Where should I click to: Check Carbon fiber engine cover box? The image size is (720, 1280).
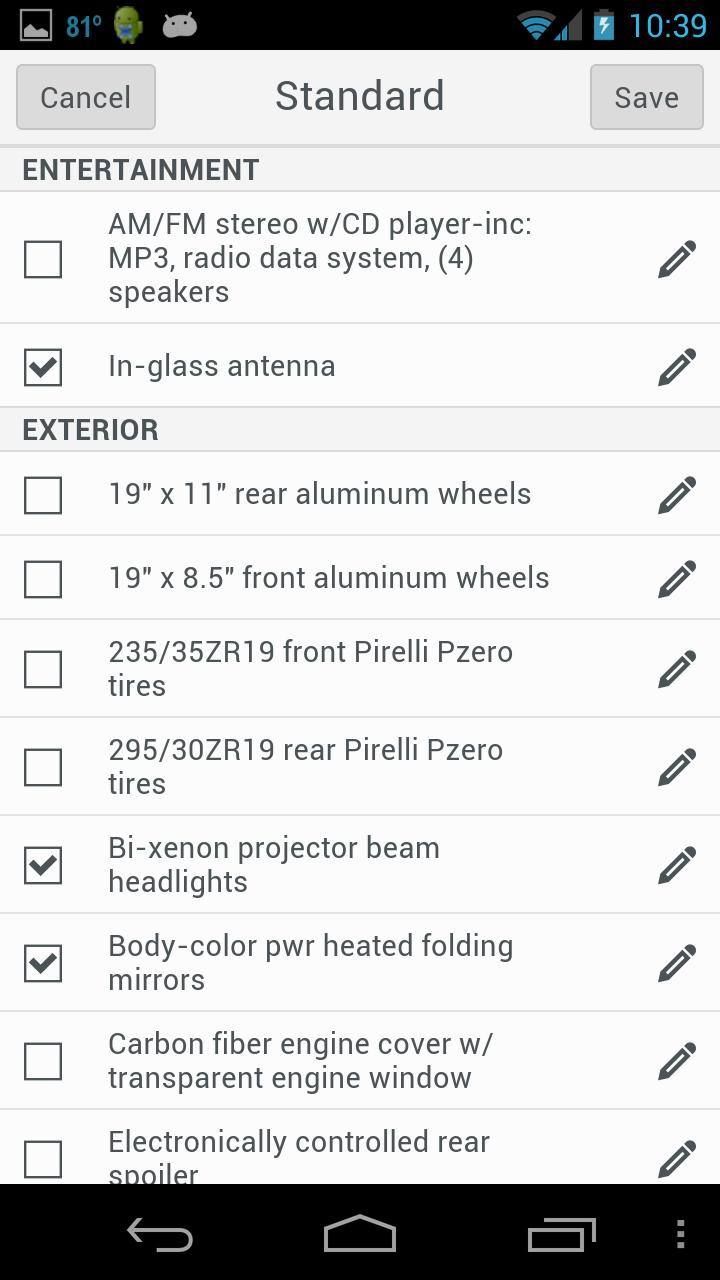click(x=43, y=1061)
